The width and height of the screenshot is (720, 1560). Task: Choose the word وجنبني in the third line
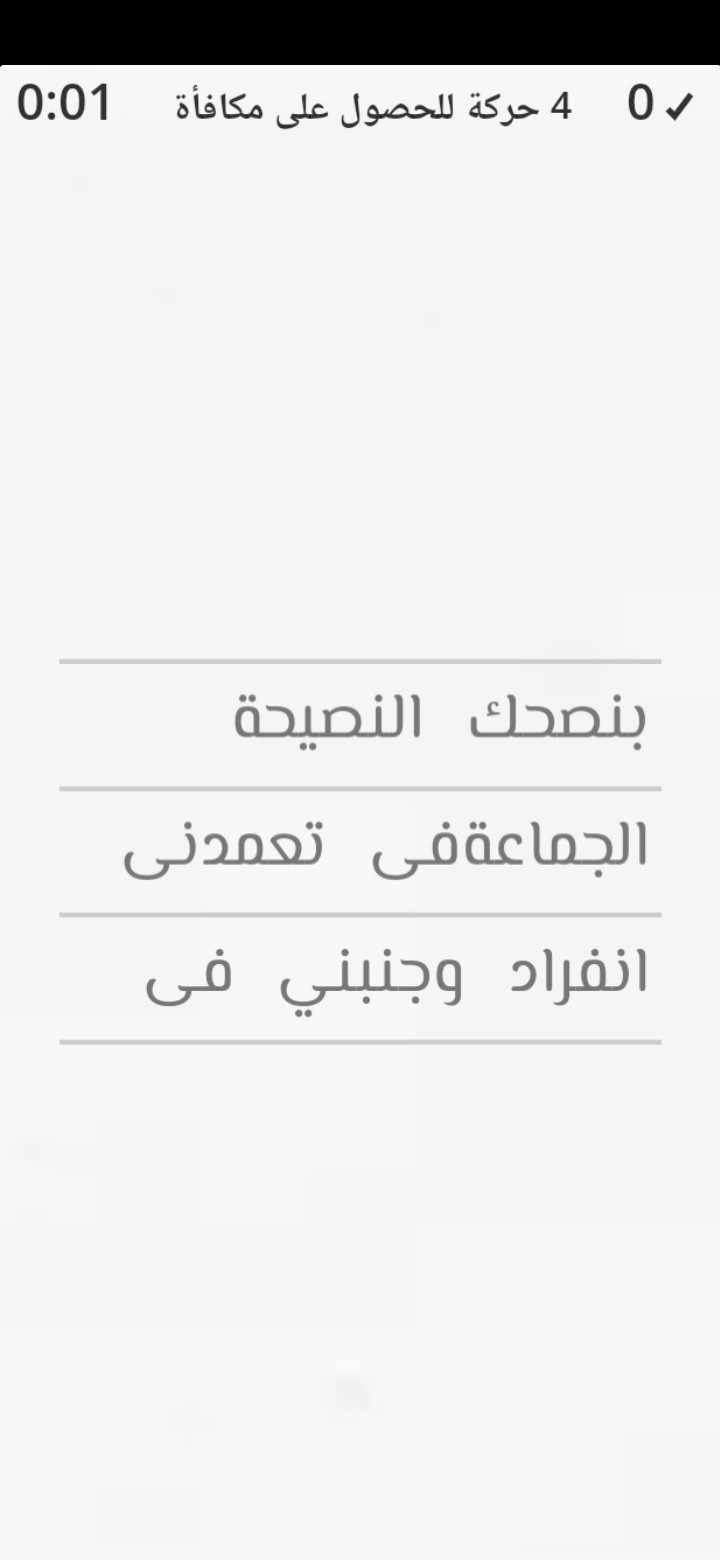click(371, 974)
